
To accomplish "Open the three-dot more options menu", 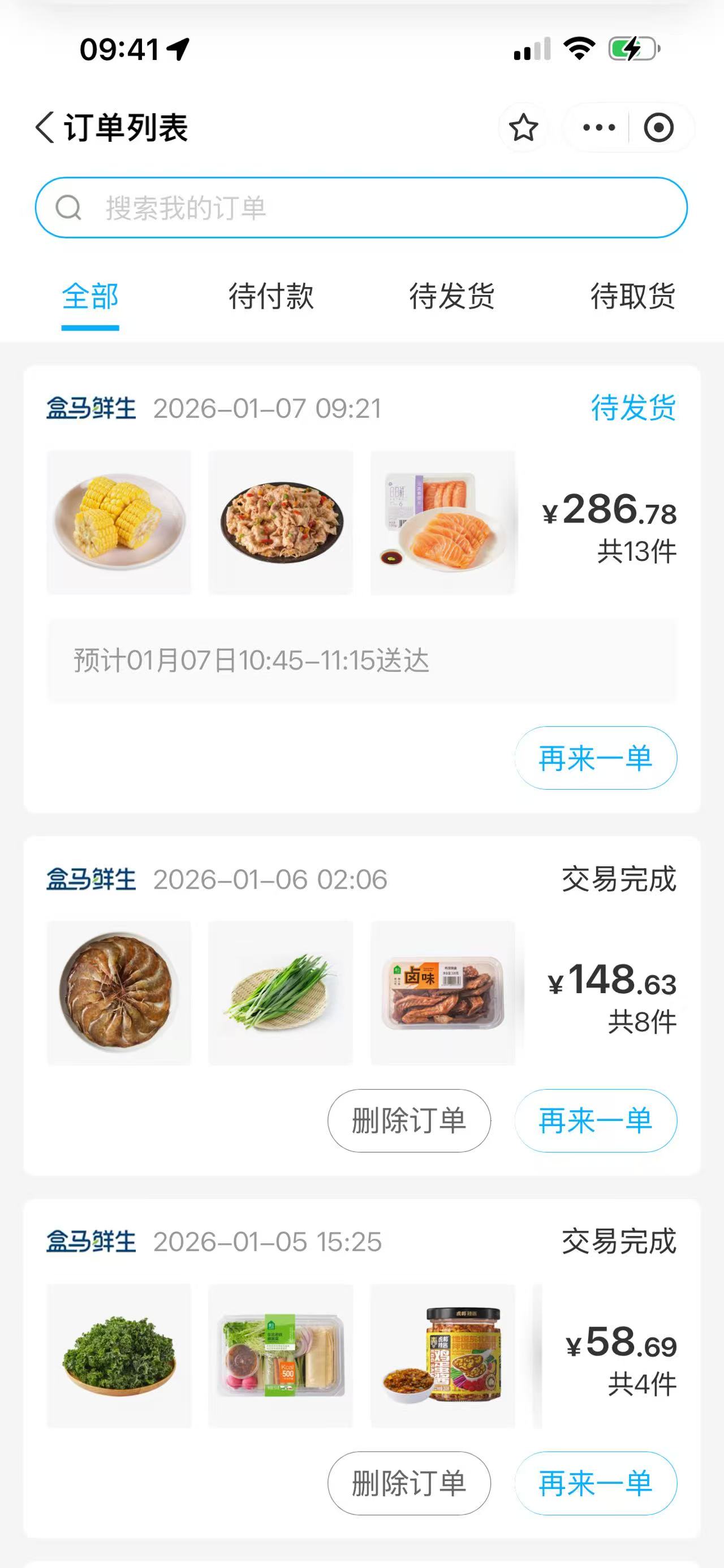I will point(598,128).
